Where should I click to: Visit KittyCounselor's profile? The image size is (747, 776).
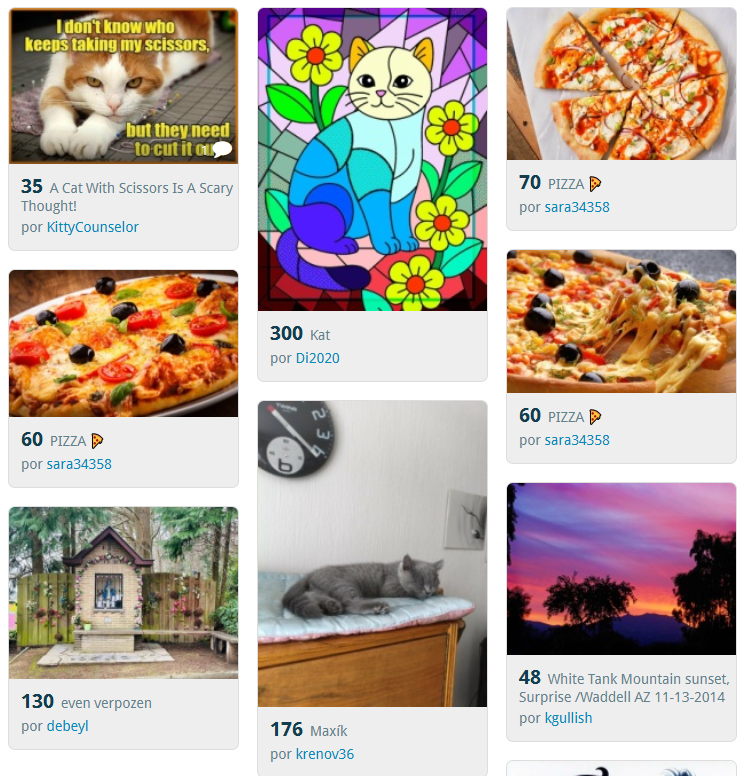point(93,227)
